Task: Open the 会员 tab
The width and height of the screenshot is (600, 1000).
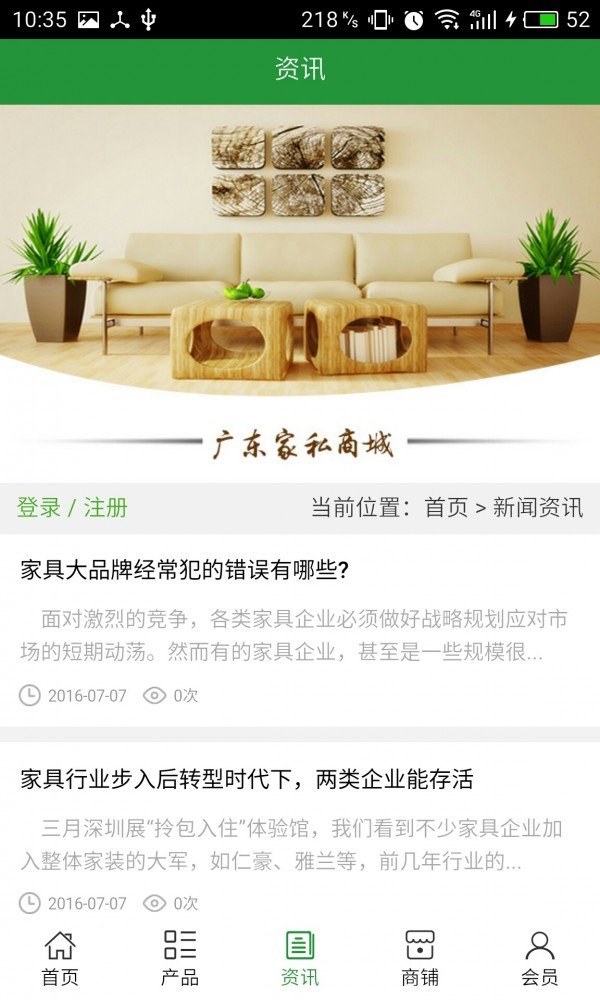Action: point(540,958)
